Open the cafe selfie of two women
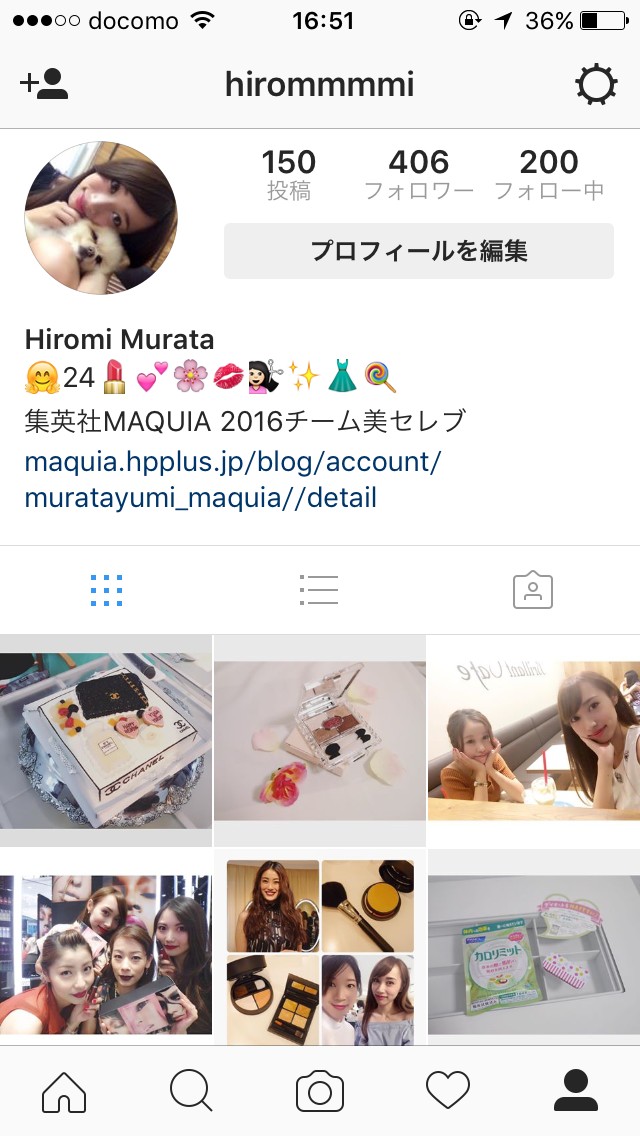The width and height of the screenshot is (640, 1136). click(x=534, y=740)
